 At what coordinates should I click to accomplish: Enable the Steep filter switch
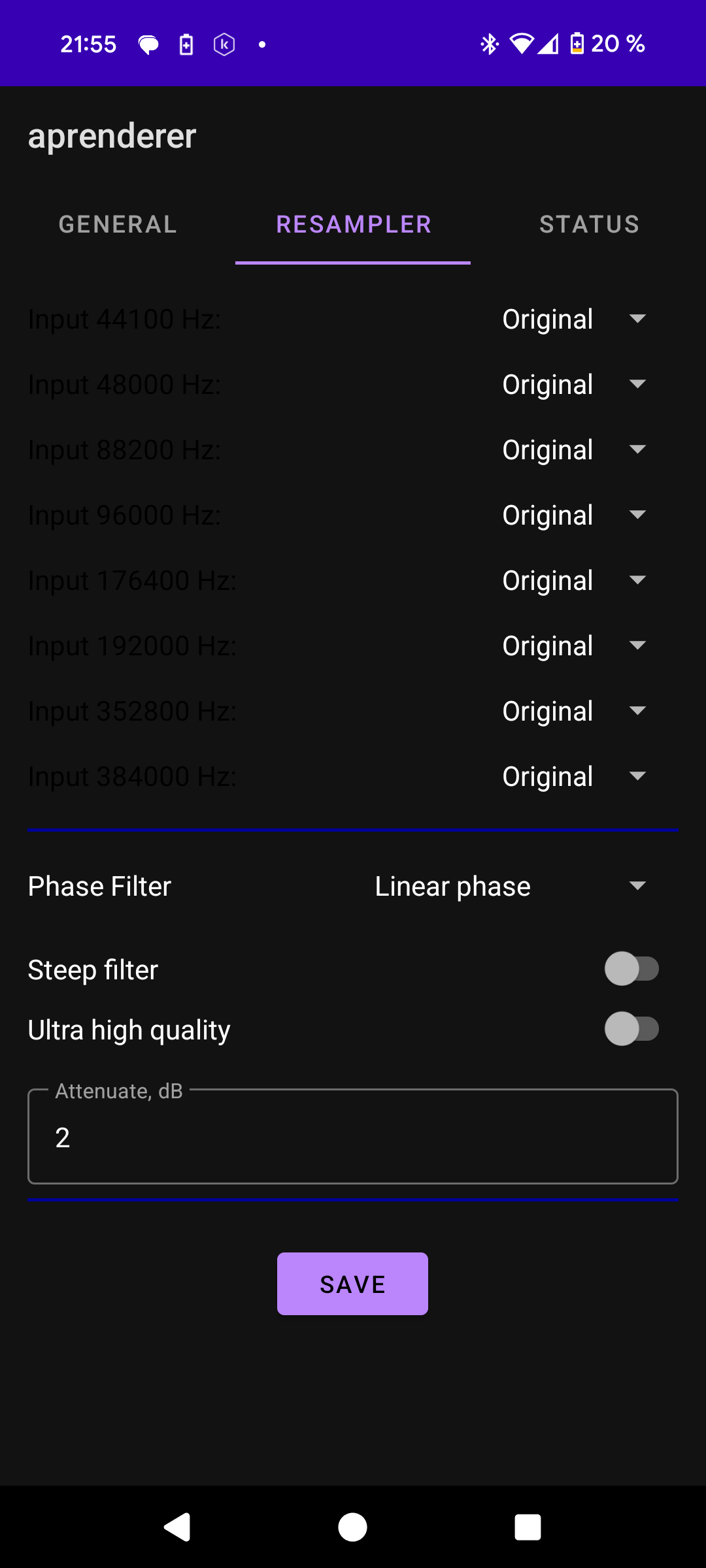point(631,969)
